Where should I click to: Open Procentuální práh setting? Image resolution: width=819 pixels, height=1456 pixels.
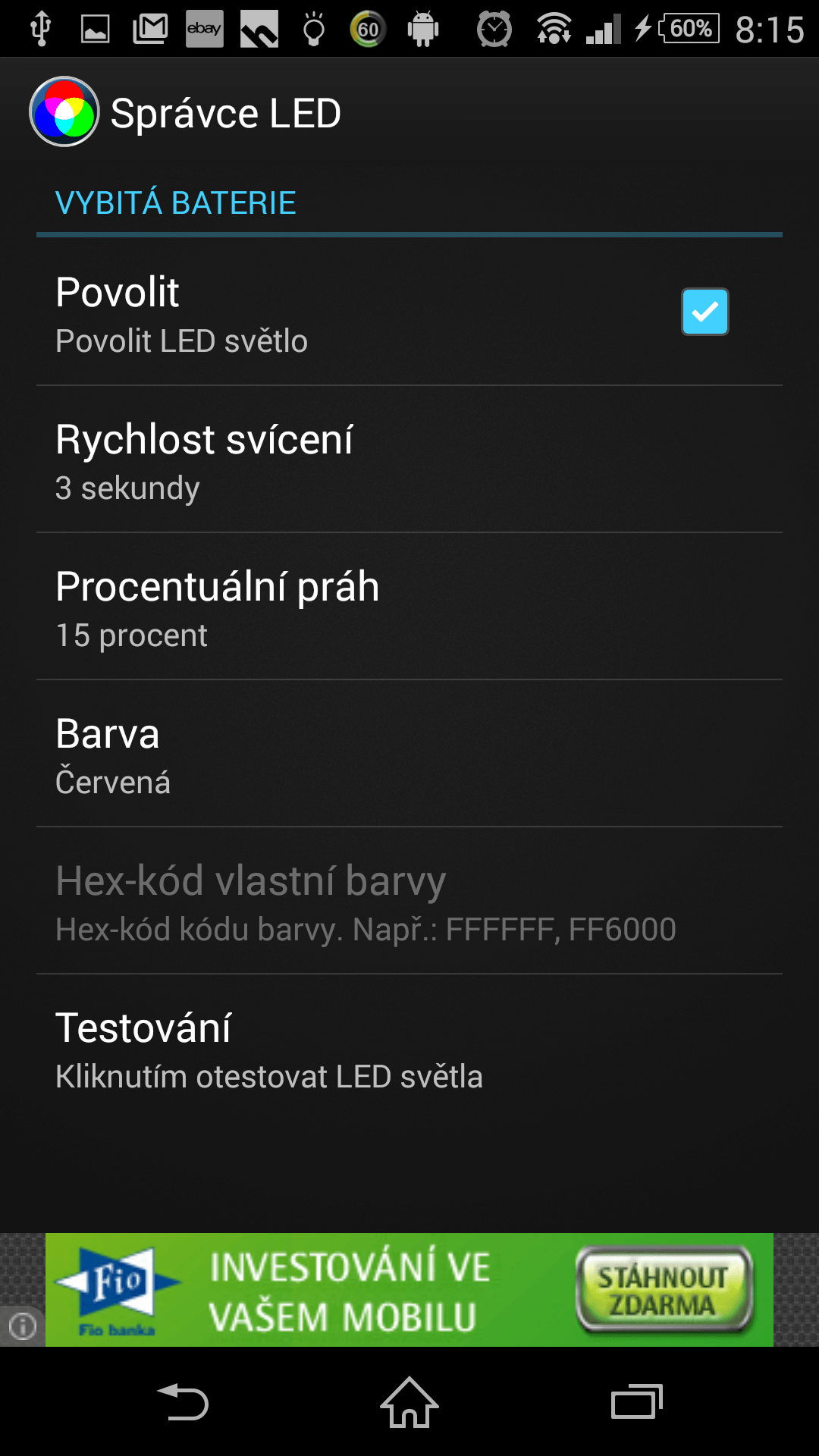[x=409, y=607]
